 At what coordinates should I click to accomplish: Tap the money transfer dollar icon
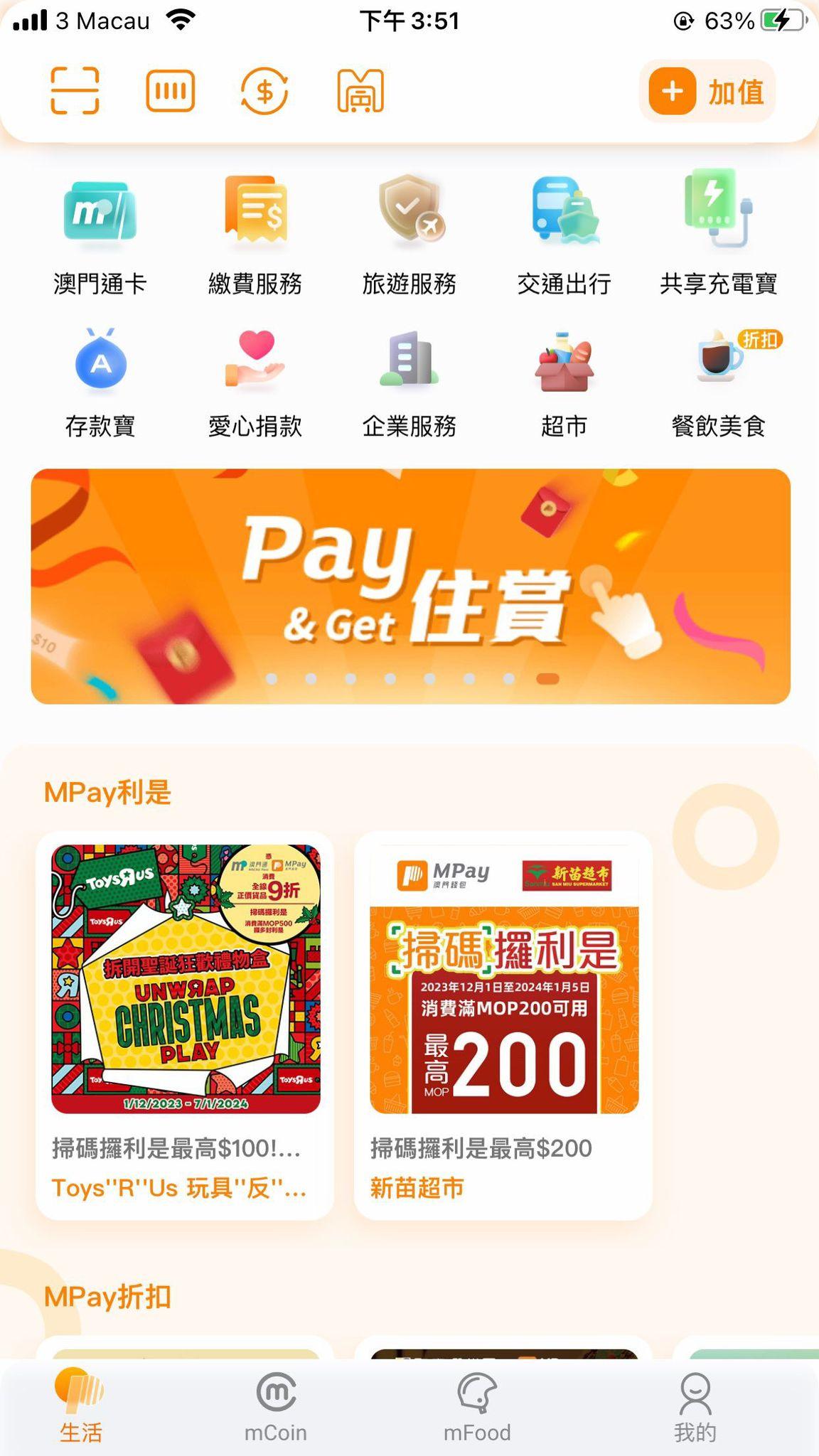coord(264,91)
